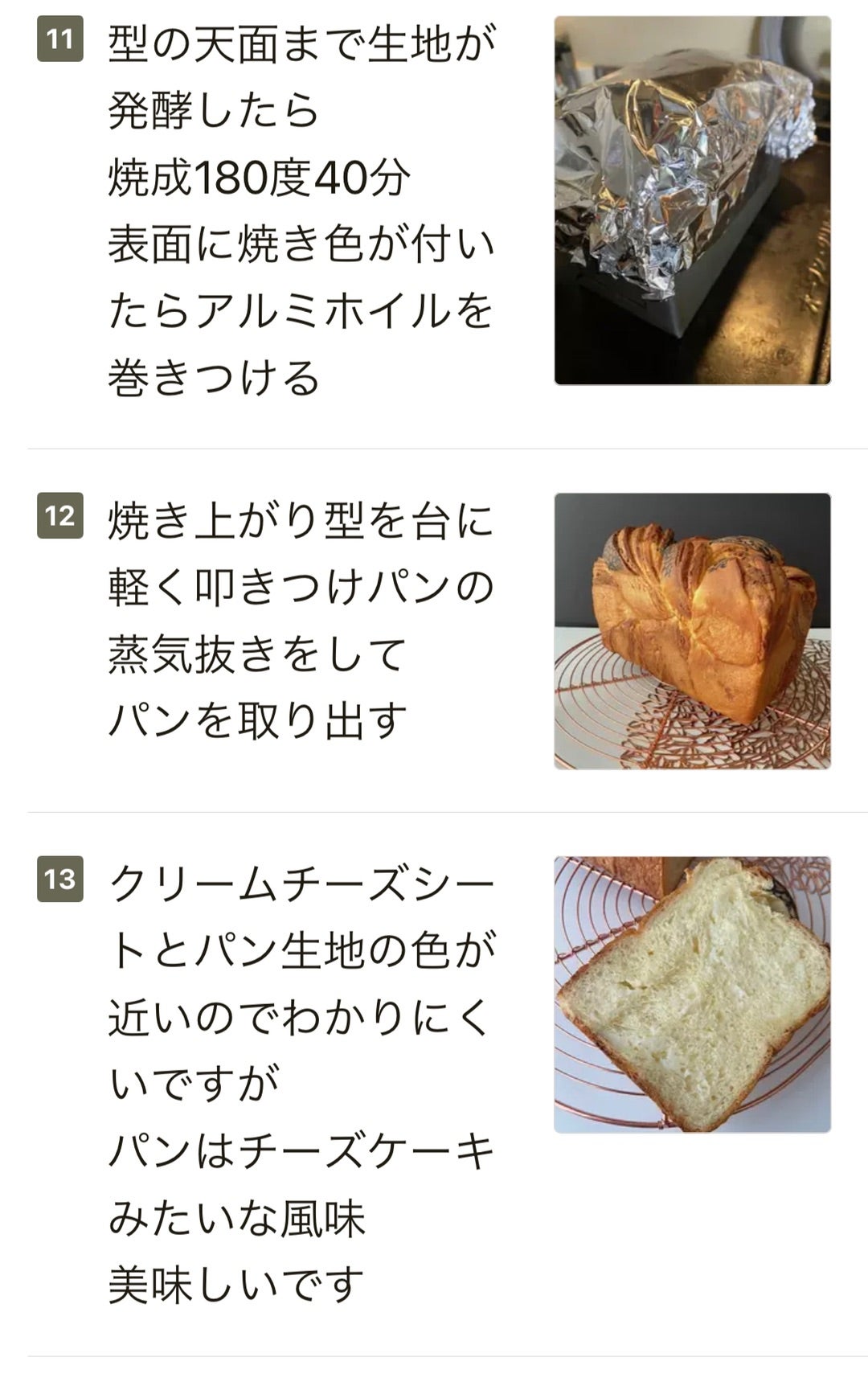View step 12 photo of the baked loaf
The width and height of the screenshot is (868, 1386).
tap(692, 631)
